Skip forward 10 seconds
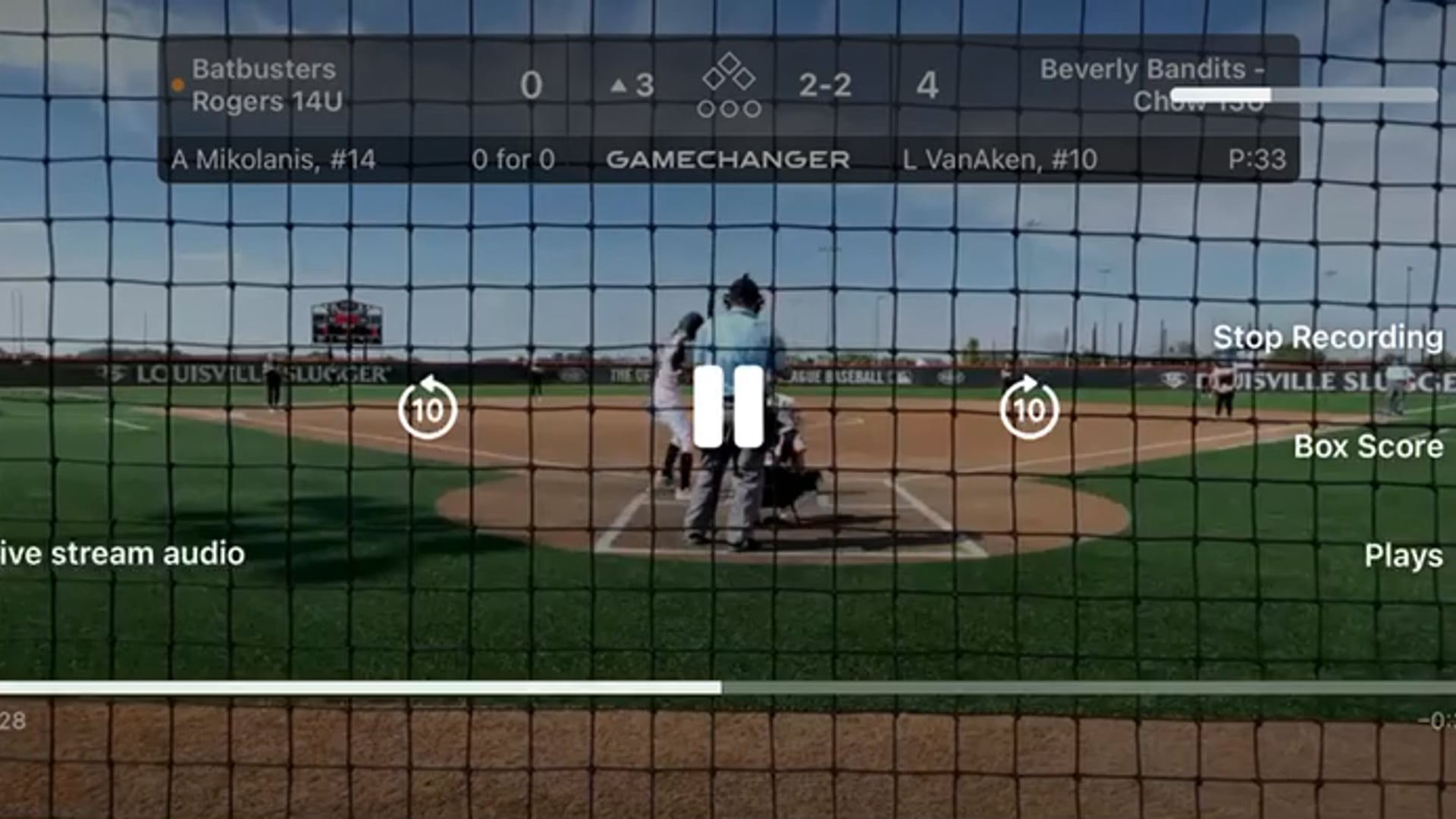 [1029, 409]
